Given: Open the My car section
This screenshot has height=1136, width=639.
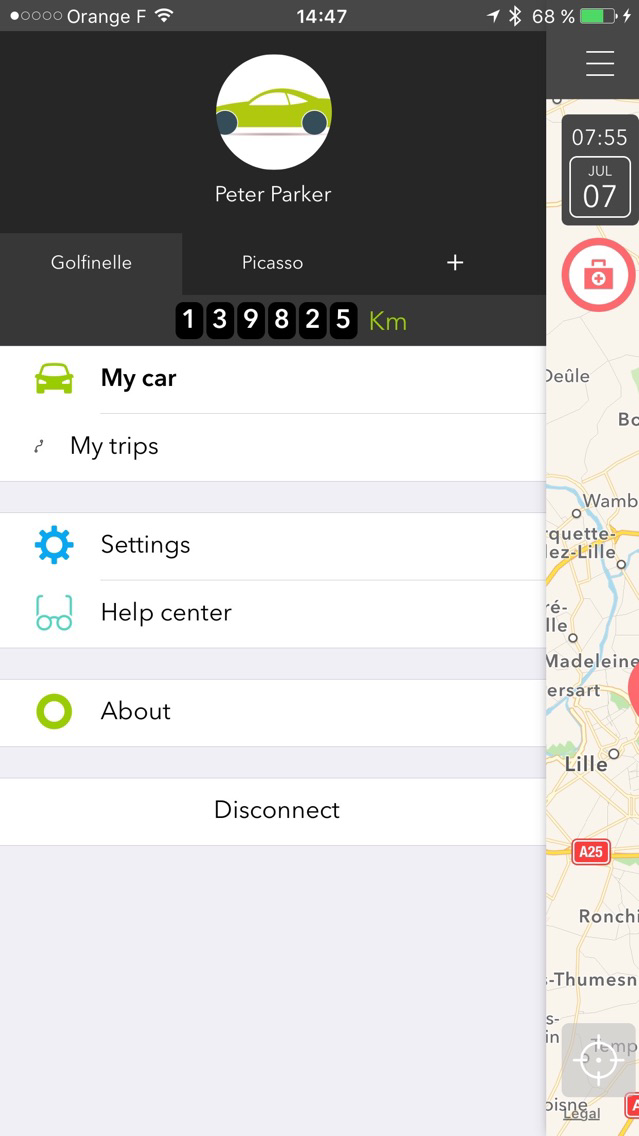Looking at the screenshot, I should pyautogui.click(x=272, y=379).
